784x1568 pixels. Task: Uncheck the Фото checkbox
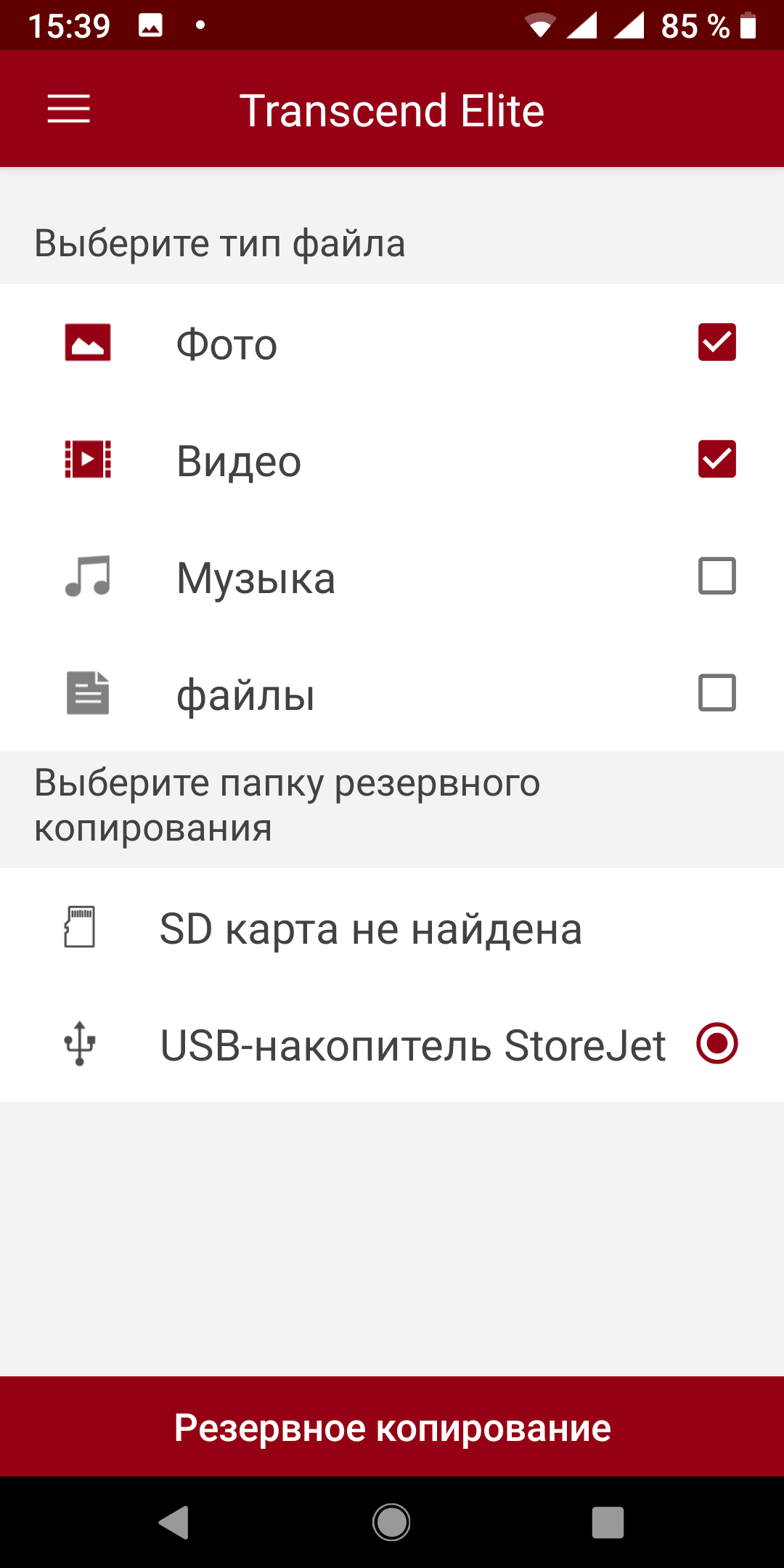point(716,342)
